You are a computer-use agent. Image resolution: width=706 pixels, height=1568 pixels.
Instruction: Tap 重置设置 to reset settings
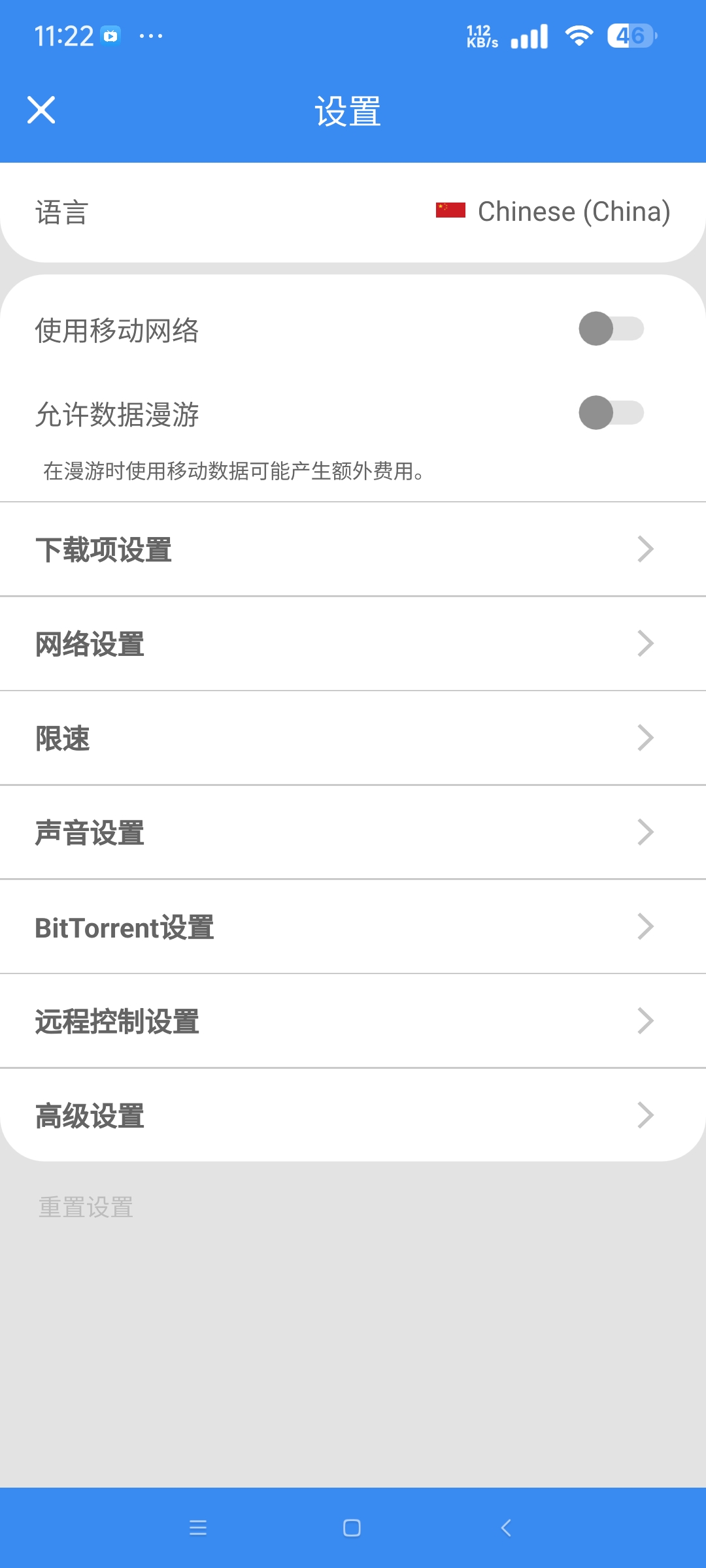click(x=86, y=1207)
